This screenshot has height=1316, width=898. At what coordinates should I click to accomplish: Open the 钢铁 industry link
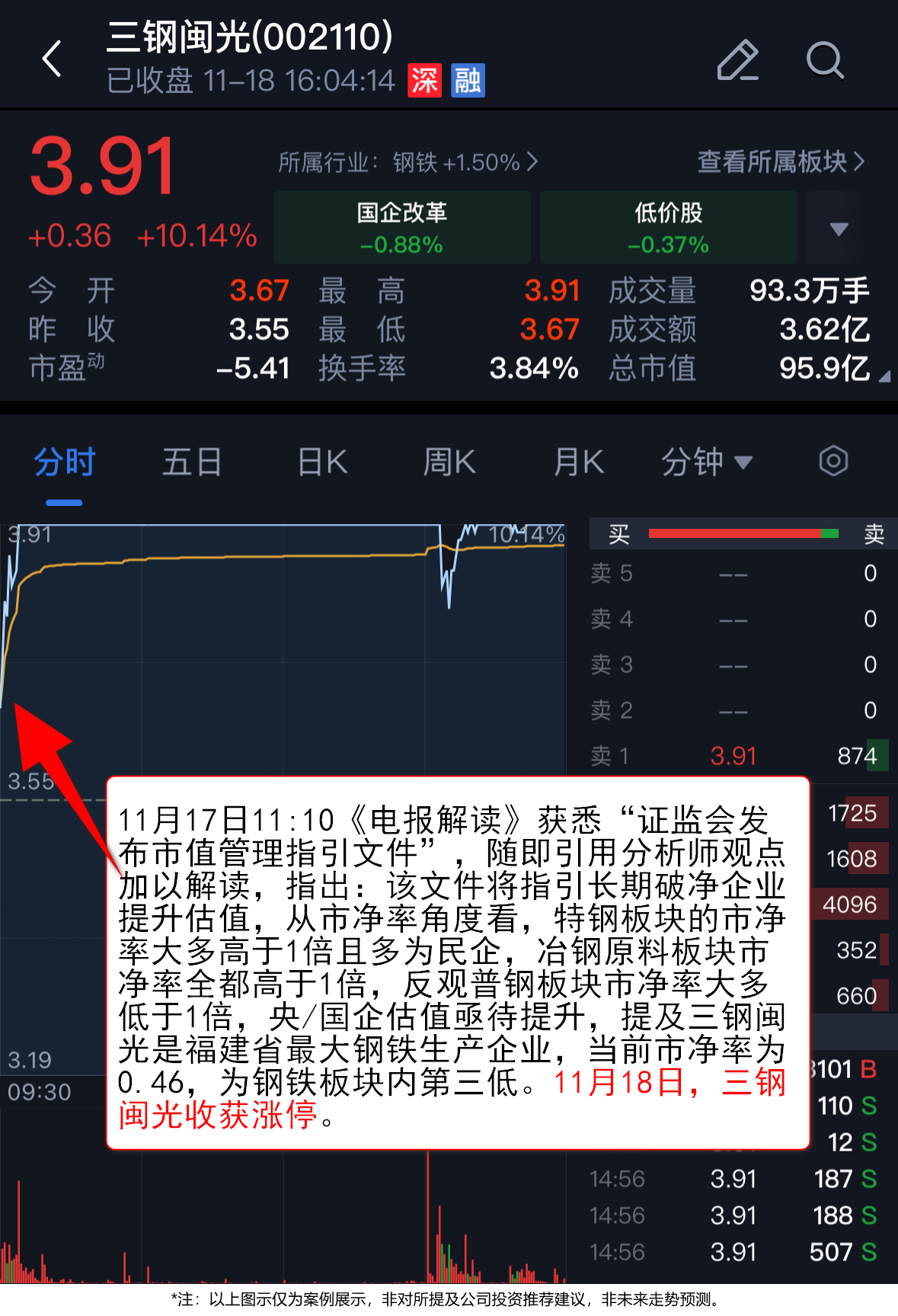[407, 162]
